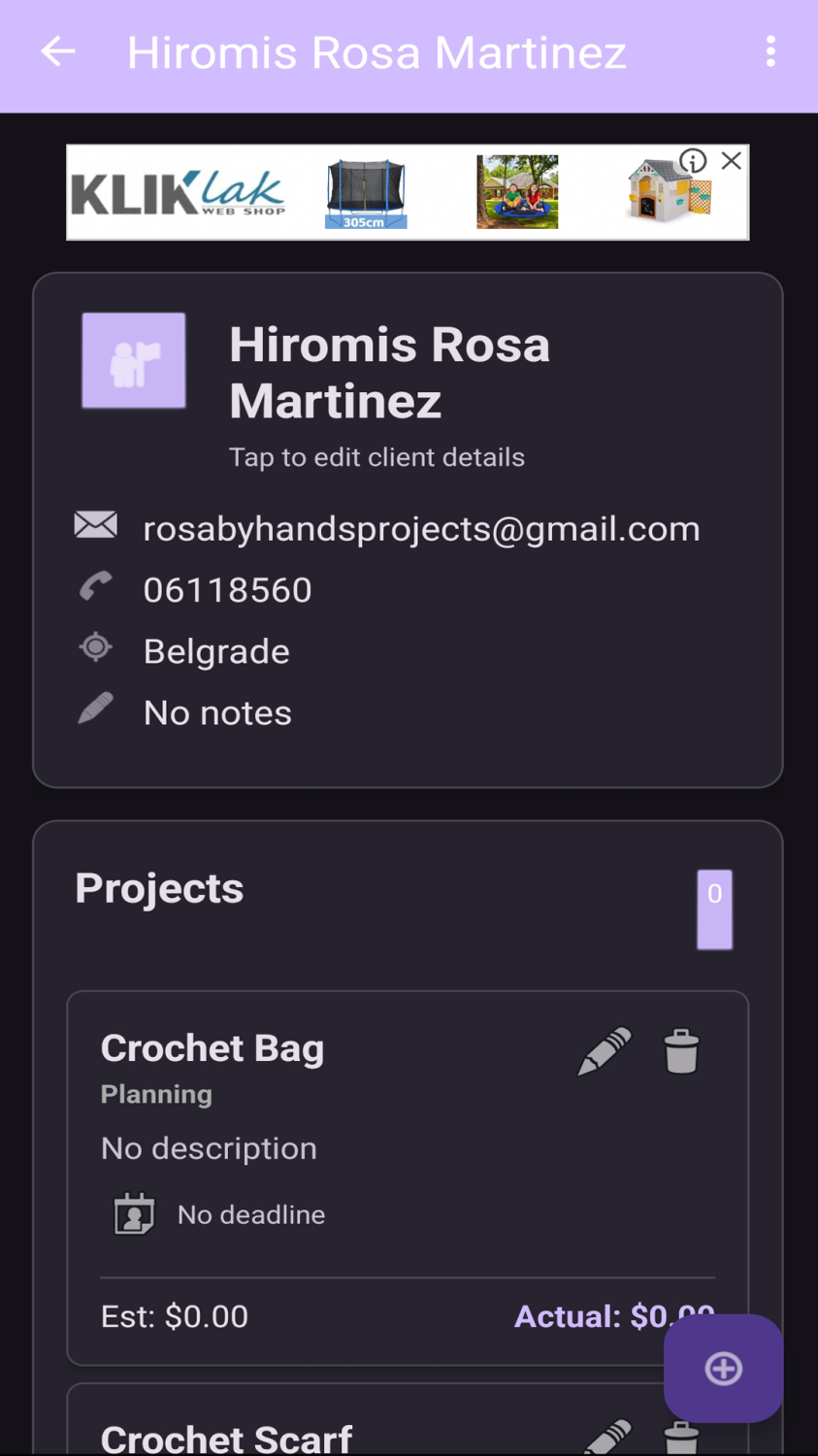This screenshot has width=818, height=1456.
Task: Go back using the arrow icon
Action: click(58, 52)
